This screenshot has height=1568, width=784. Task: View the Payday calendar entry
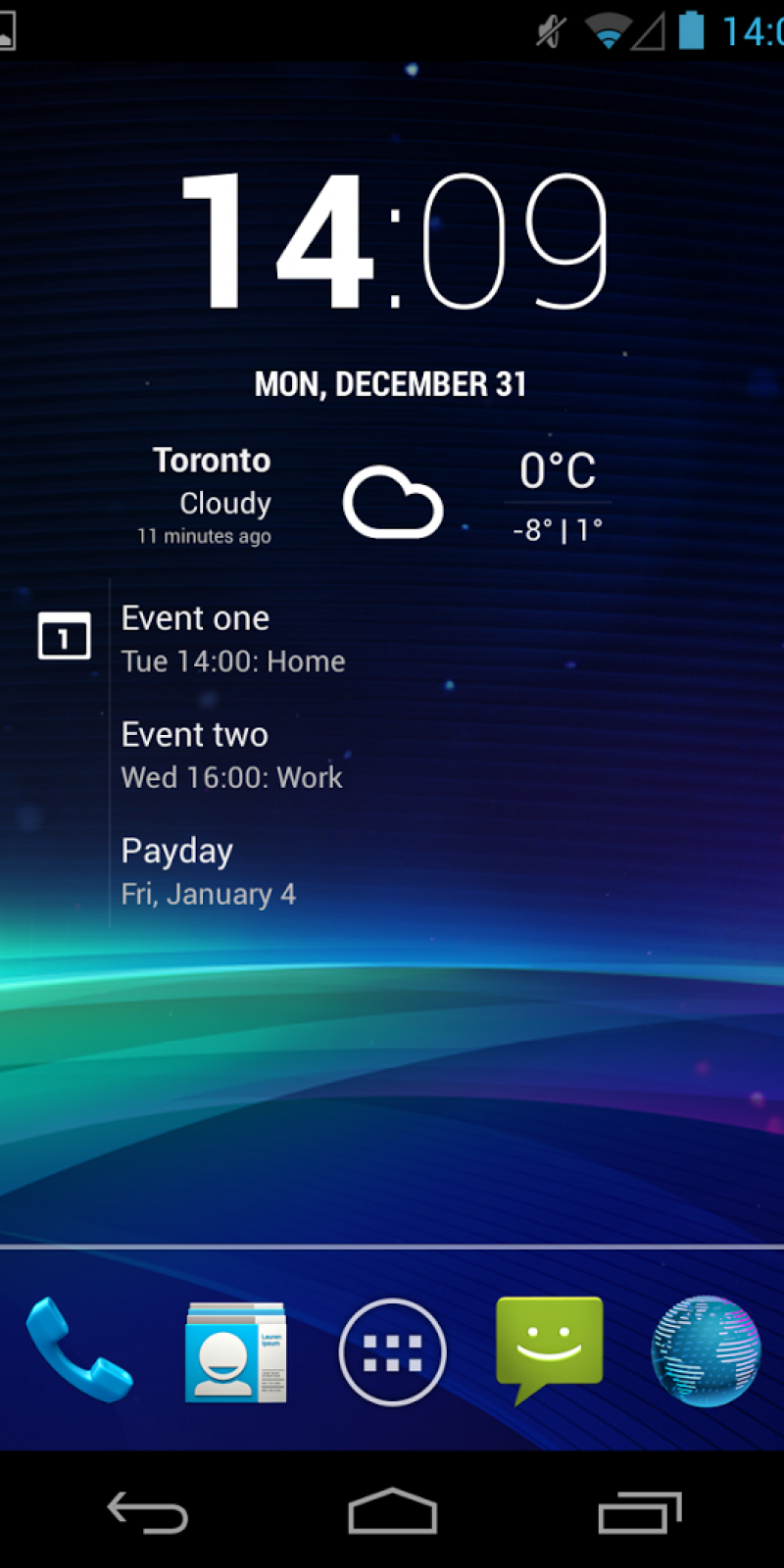(x=208, y=871)
